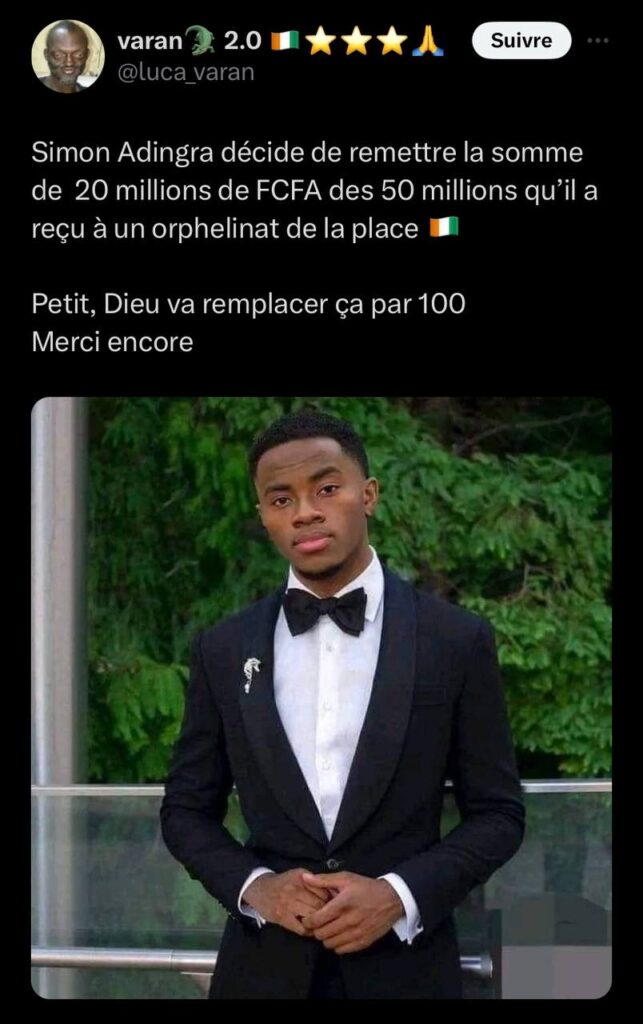Open varan 2.0's profile picture
This screenshot has height=1024, width=643.
[67, 56]
